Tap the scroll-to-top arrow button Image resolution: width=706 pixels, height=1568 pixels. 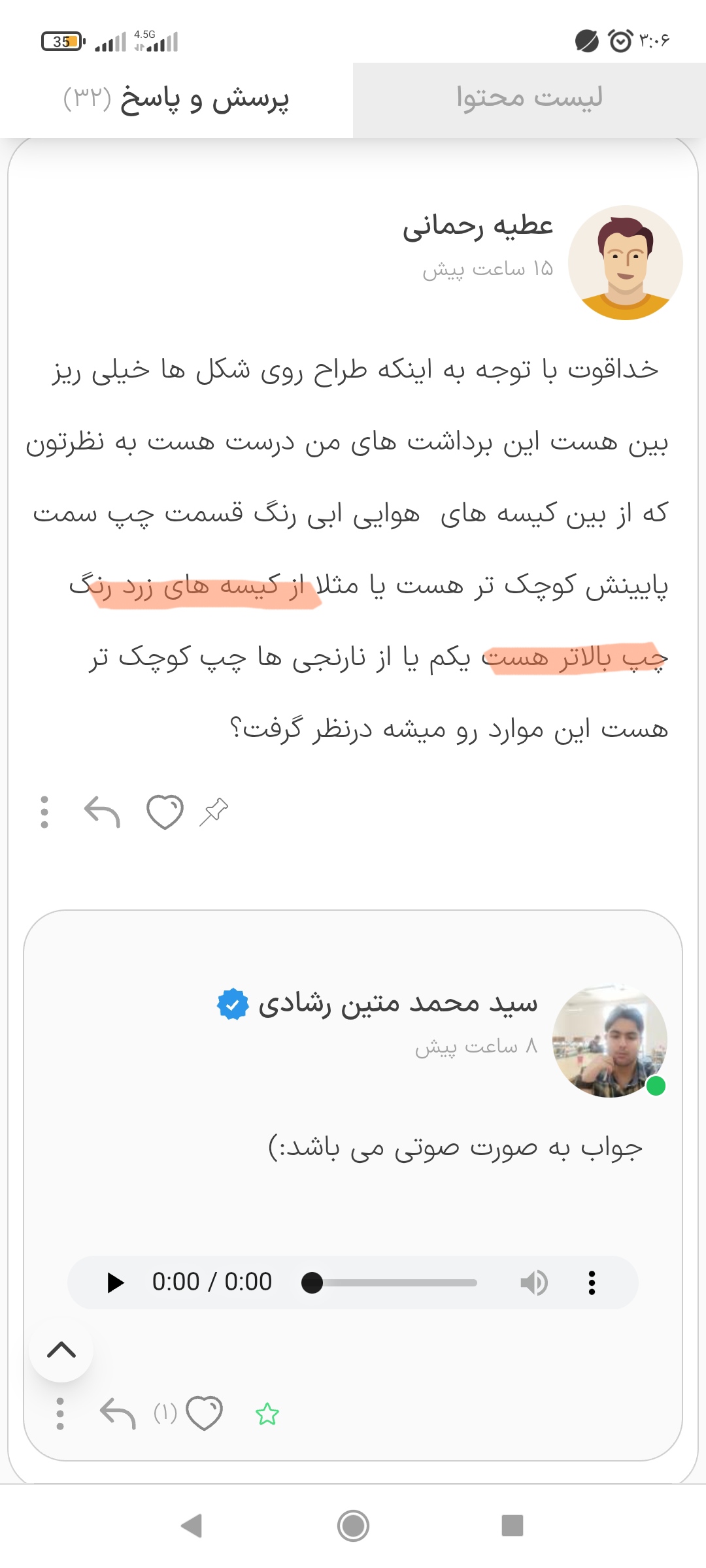(x=61, y=1350)
